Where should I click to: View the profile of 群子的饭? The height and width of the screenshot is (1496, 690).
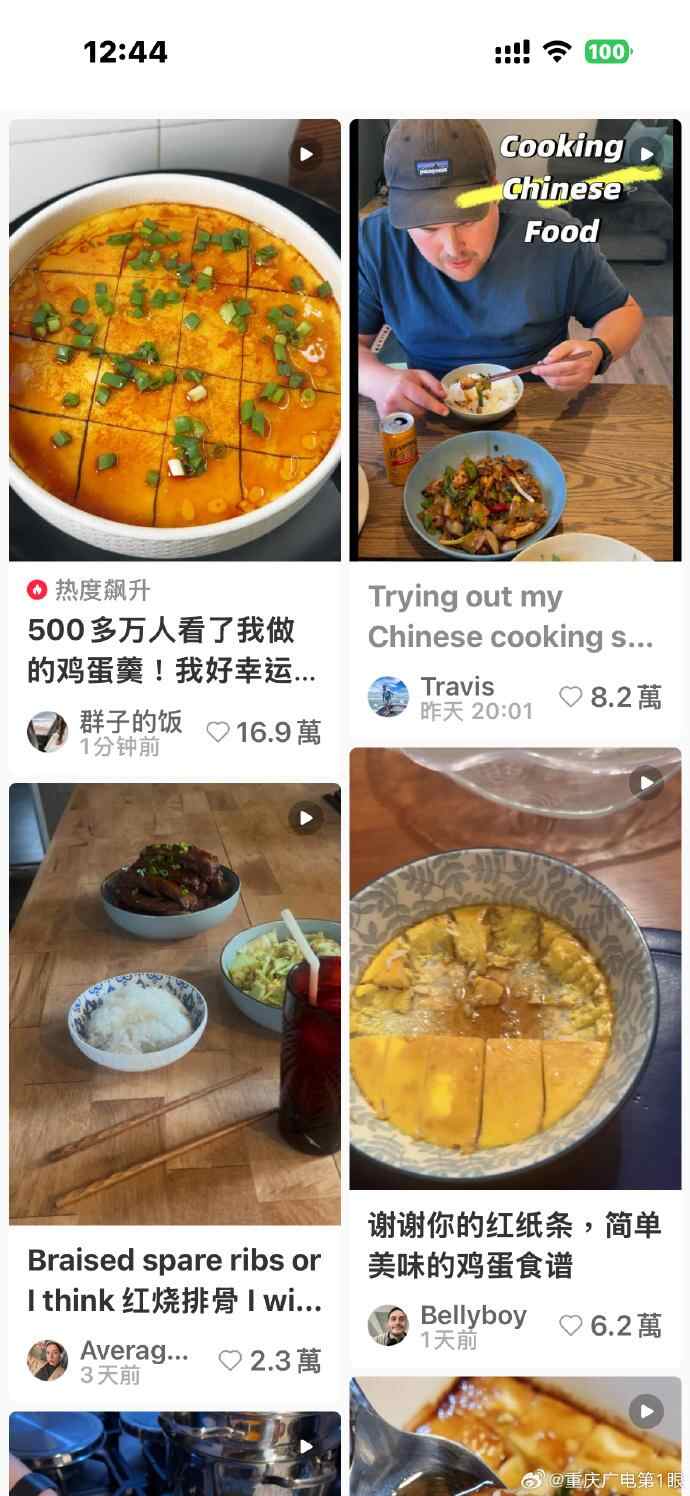(47, 732)
